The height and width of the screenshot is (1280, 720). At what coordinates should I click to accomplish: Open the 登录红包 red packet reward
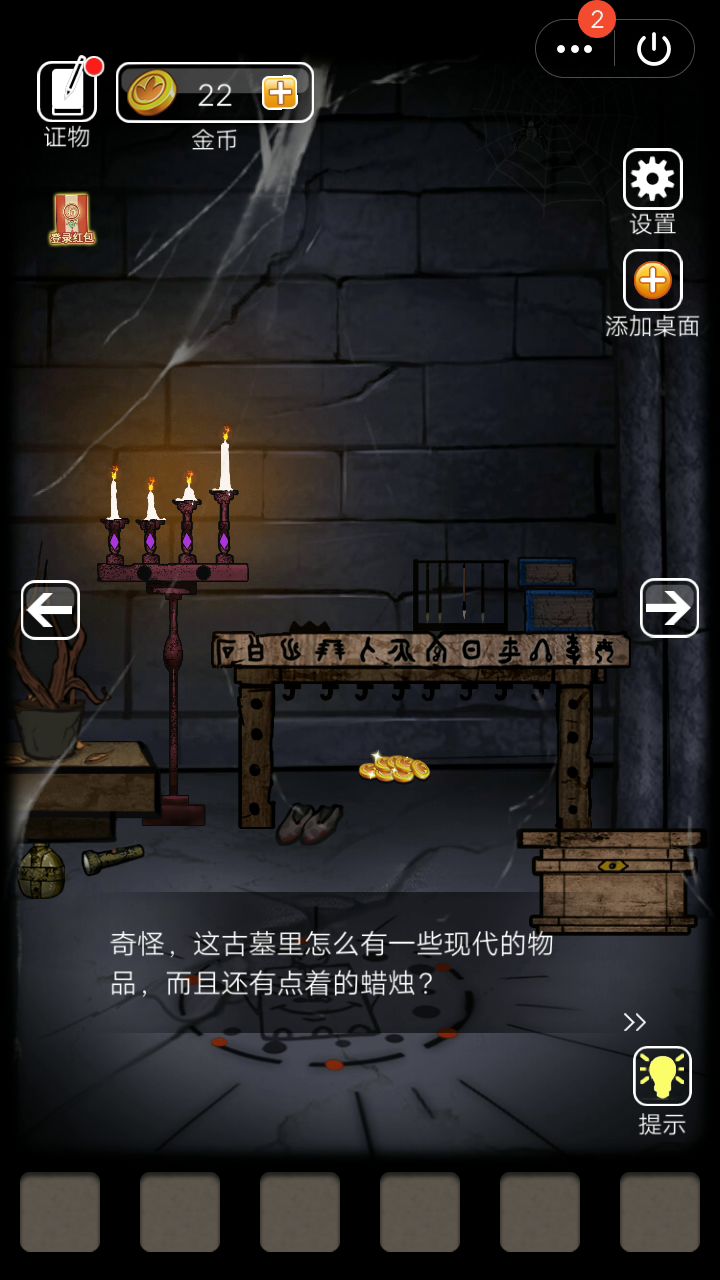[72, 219]
